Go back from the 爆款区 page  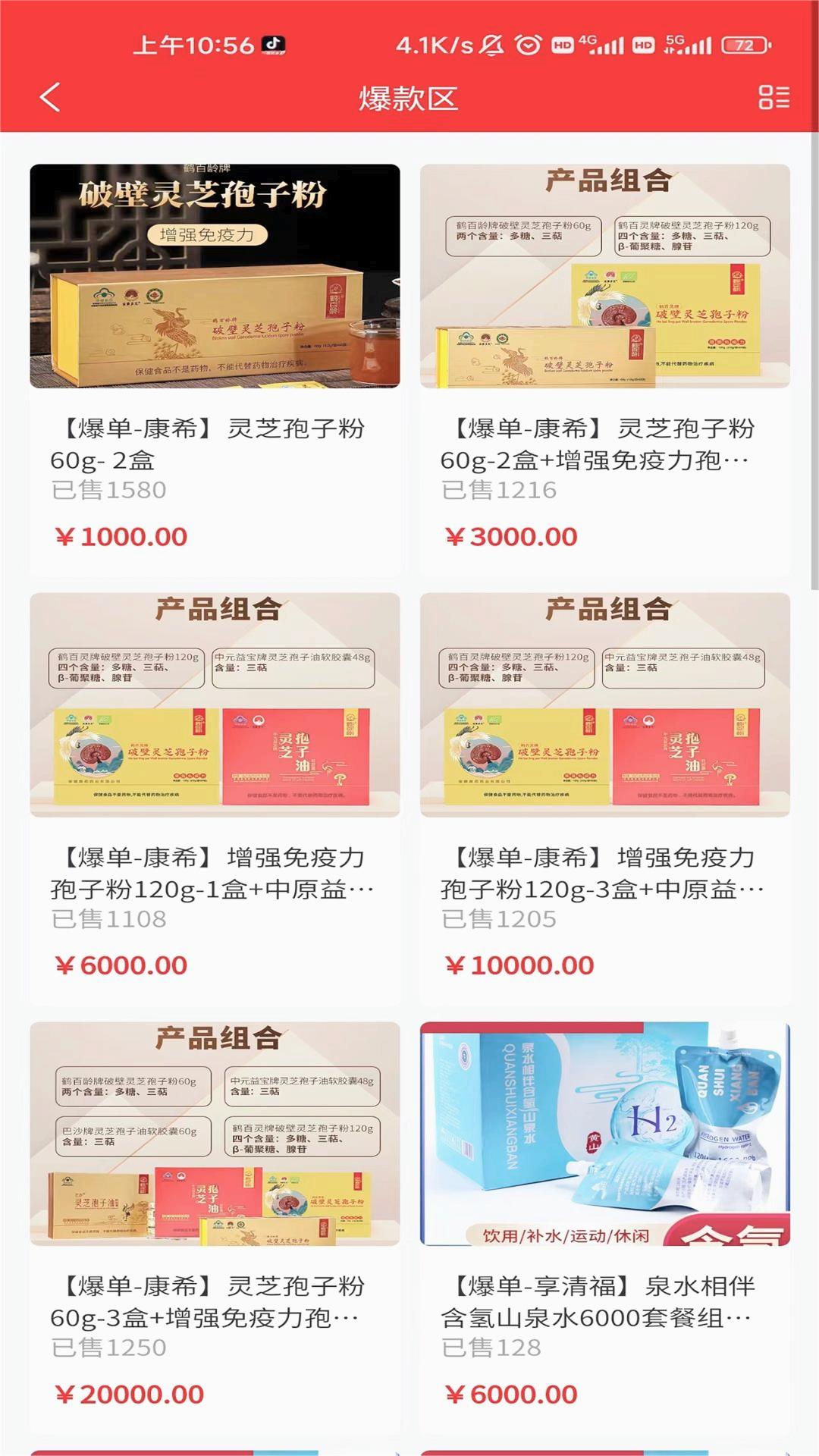[x=50, y=98]
